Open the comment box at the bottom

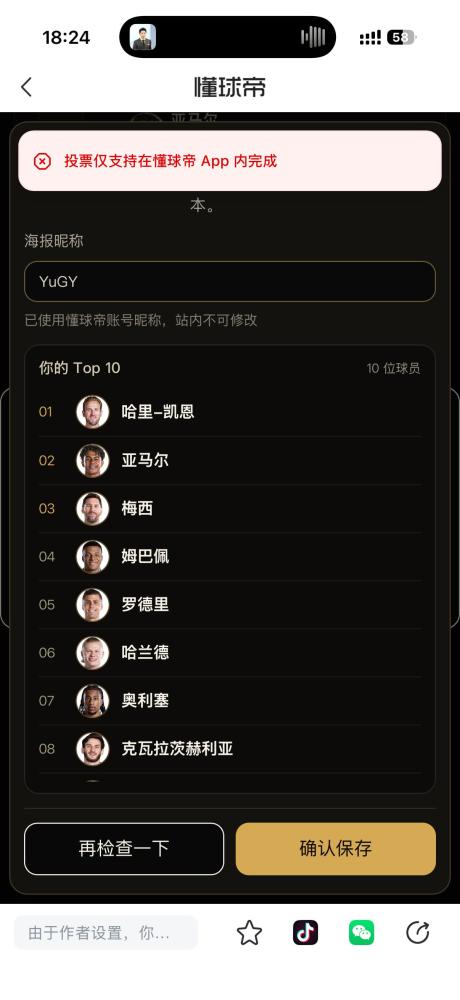[106, 933]
